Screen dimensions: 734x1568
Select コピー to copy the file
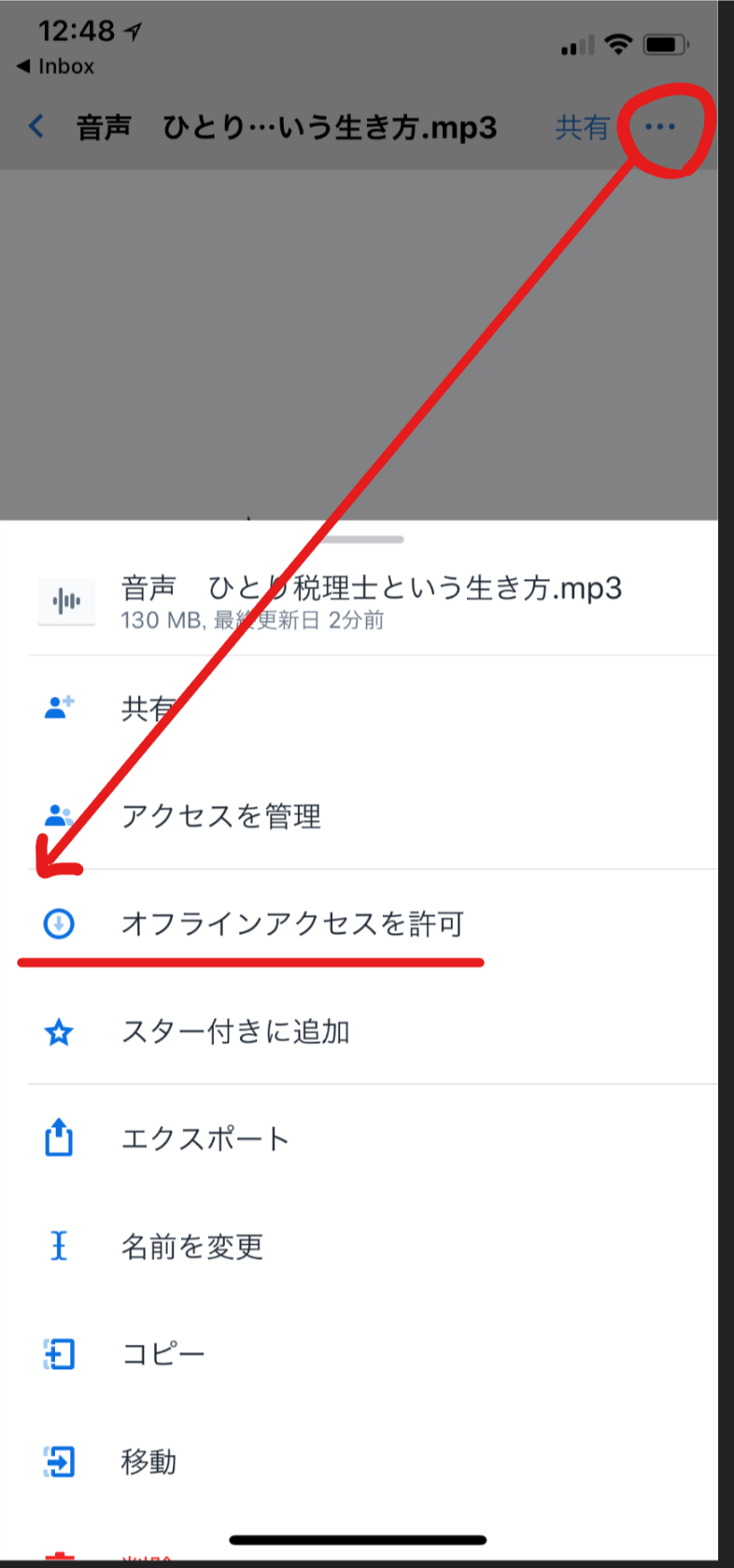point(163,1354)
